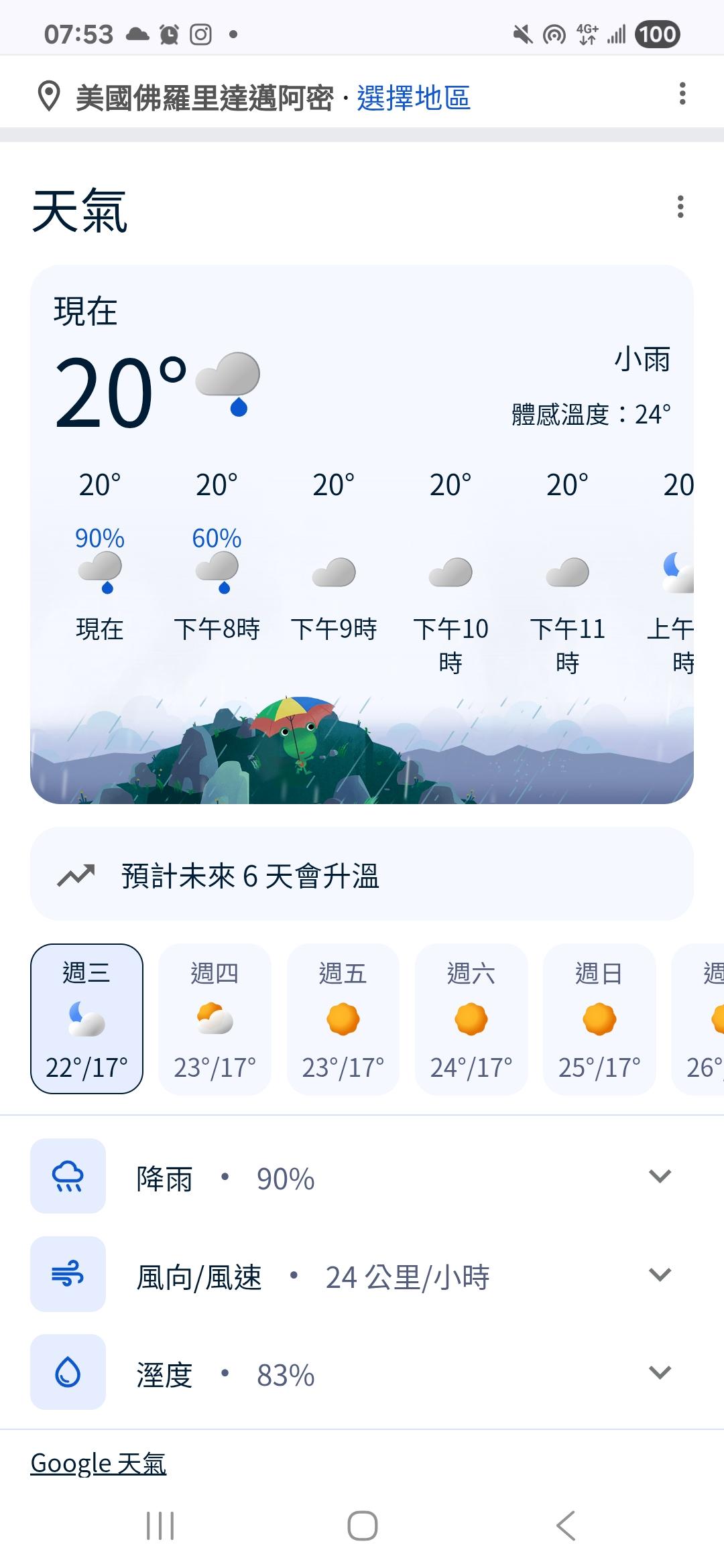Open the 預計未來 6 天會升溫 trend card
Screen dimensions: 724x1568
point(362,874)
